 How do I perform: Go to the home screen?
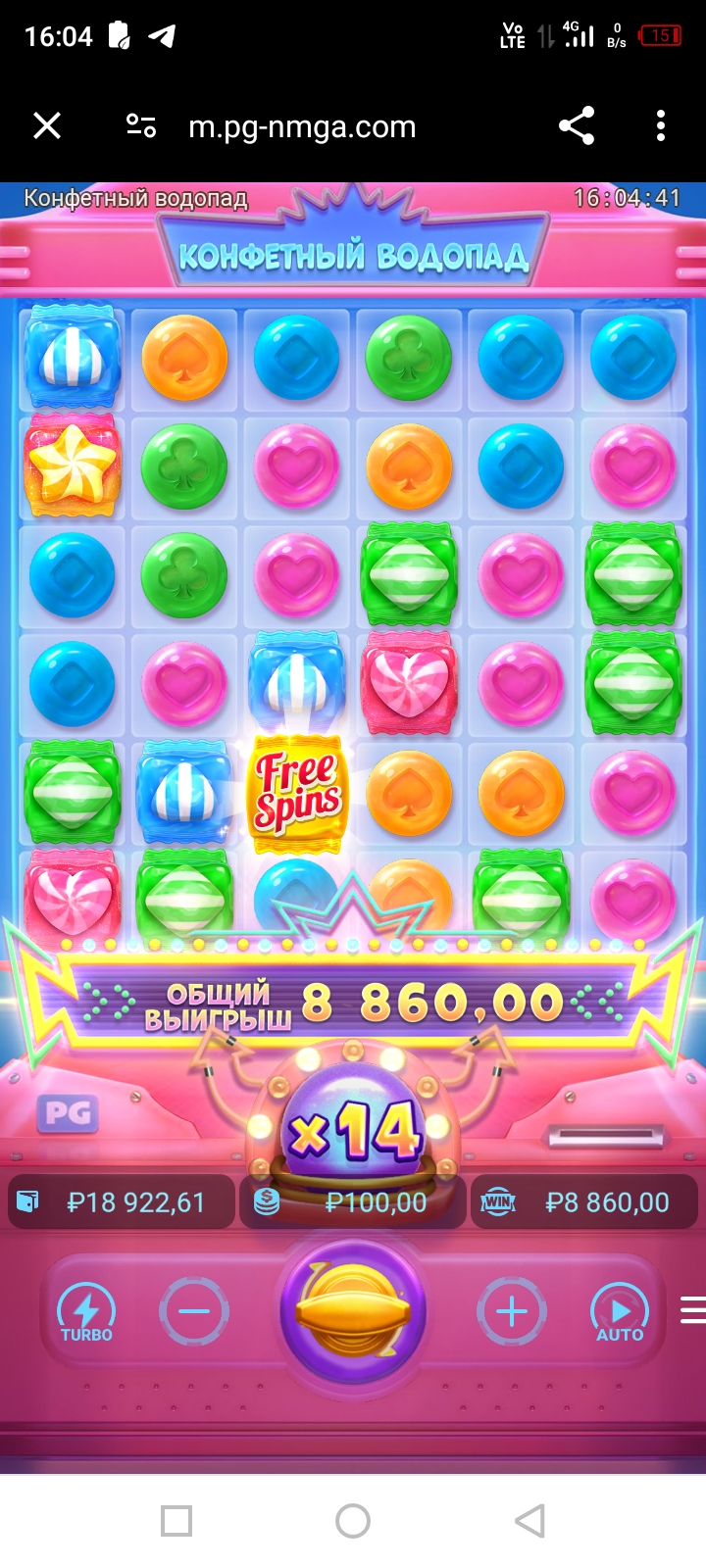click(x=353, y=1521)
